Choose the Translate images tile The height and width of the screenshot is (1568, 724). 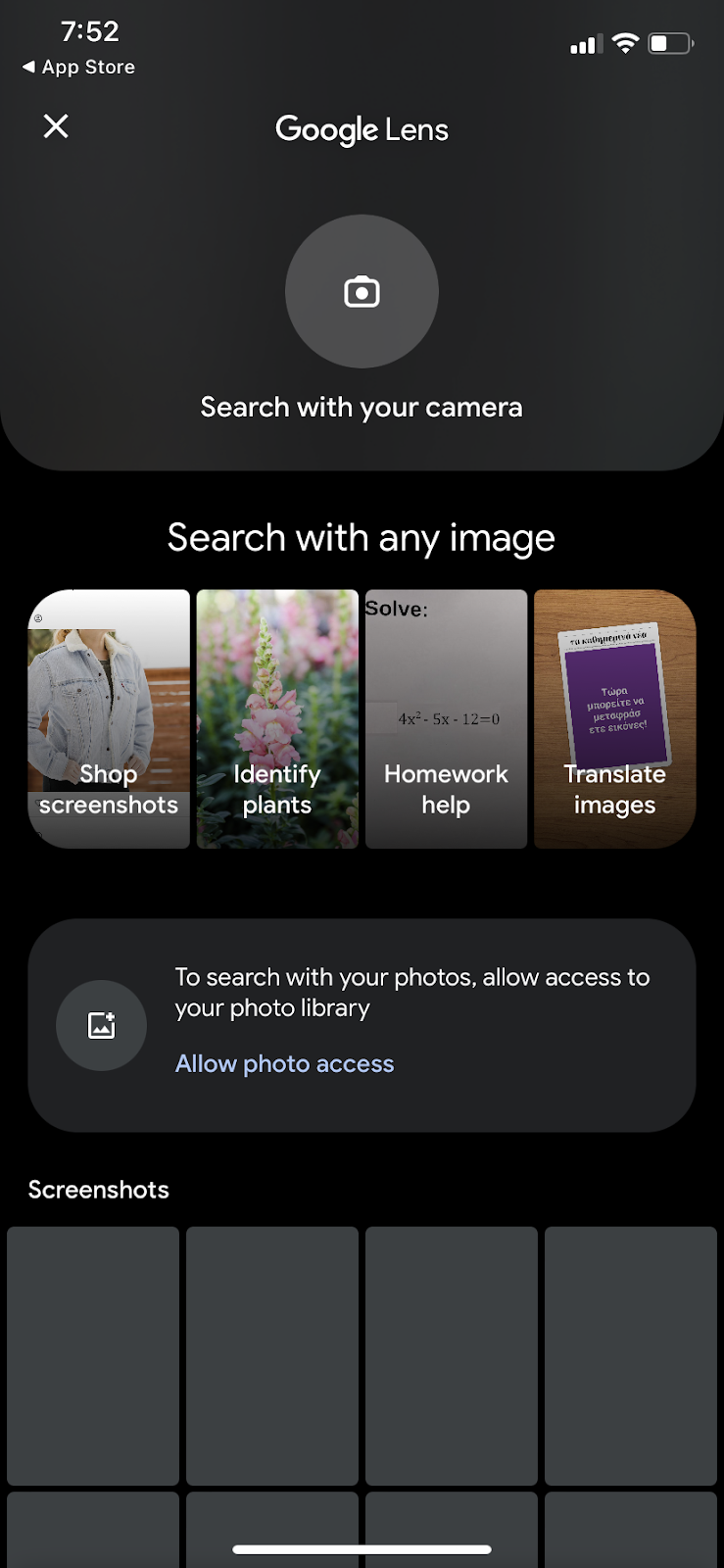[x=614, y=719]
